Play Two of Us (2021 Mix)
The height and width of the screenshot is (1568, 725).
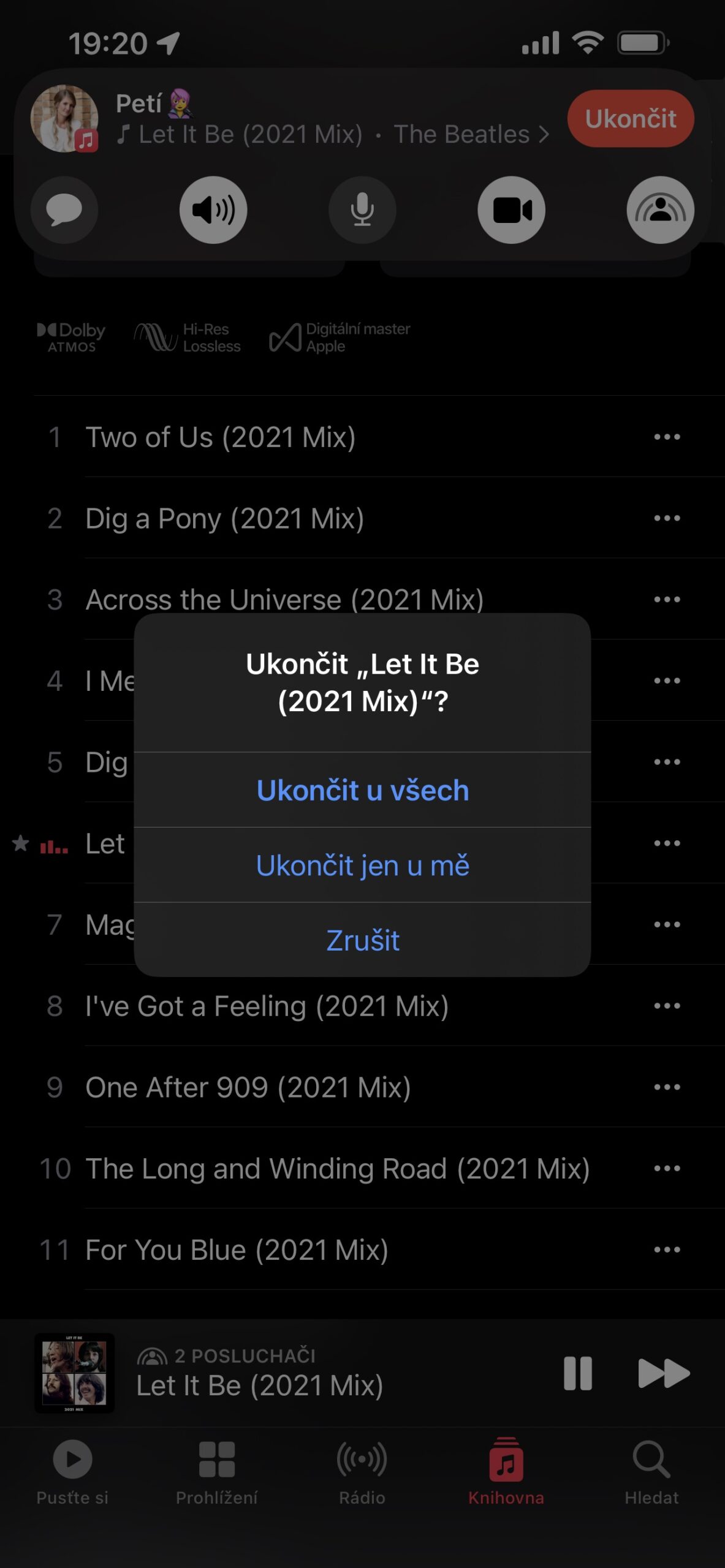pos(221,437)
